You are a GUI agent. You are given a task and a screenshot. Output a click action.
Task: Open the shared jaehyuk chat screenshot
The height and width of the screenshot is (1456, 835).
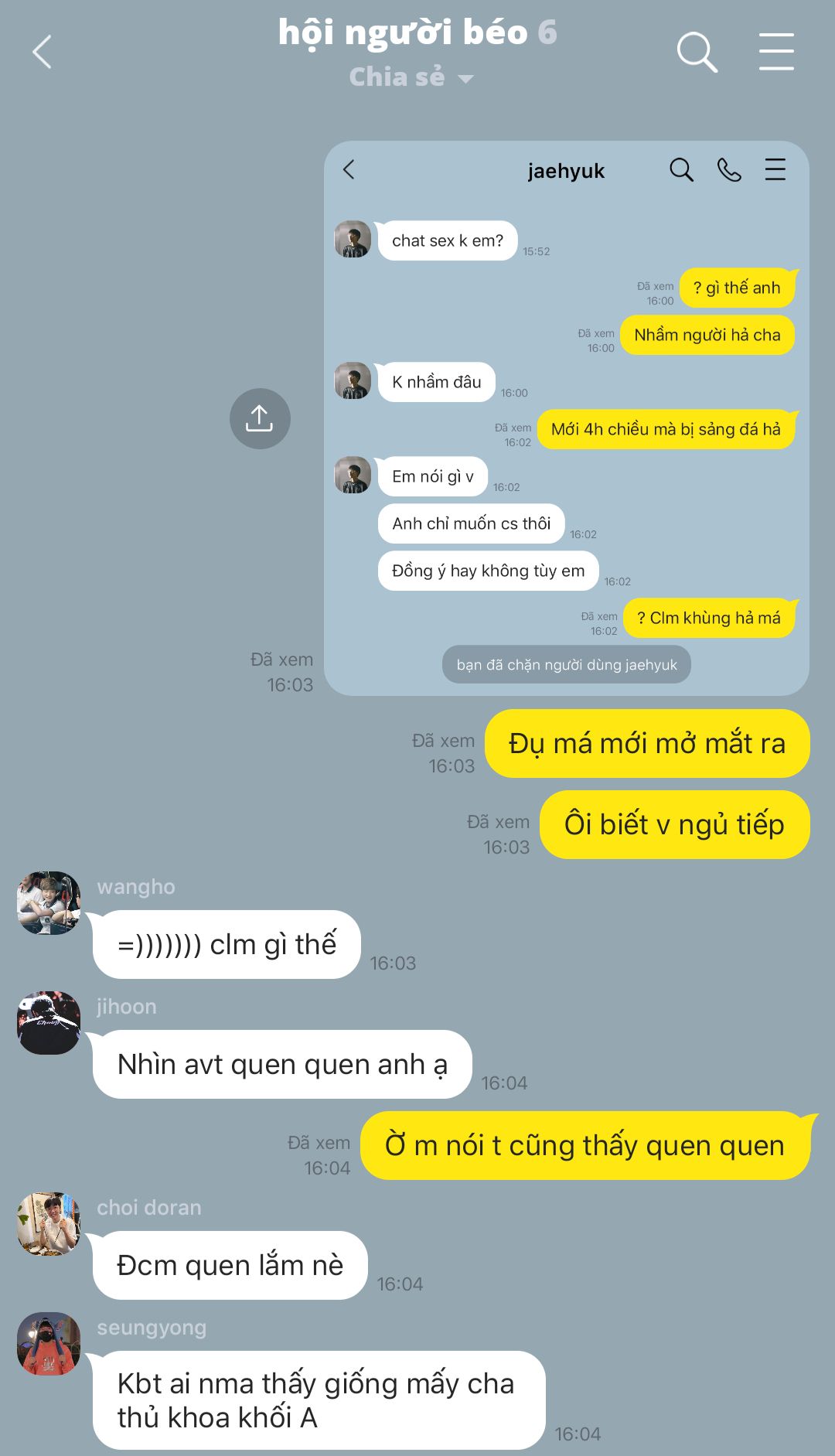pyautogui.click(x=566, y=418)
